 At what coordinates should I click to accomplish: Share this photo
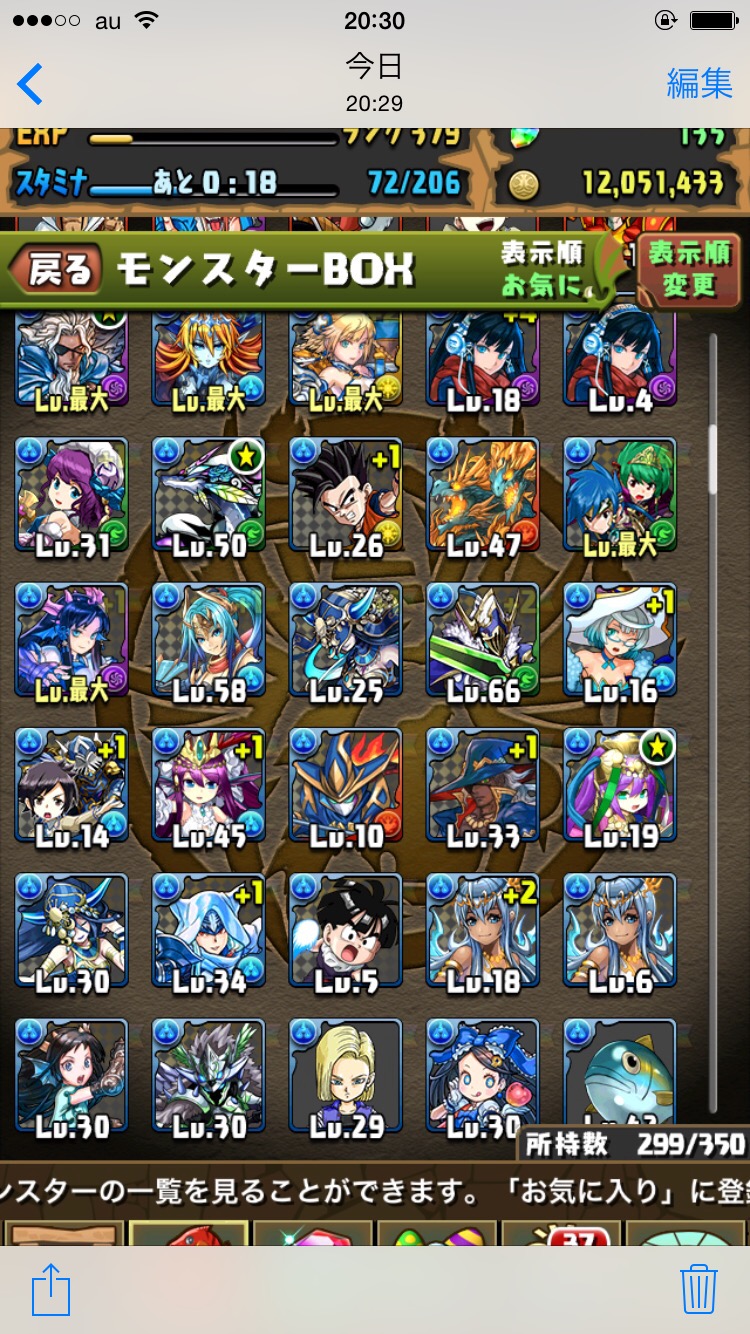click(51, 1289)
